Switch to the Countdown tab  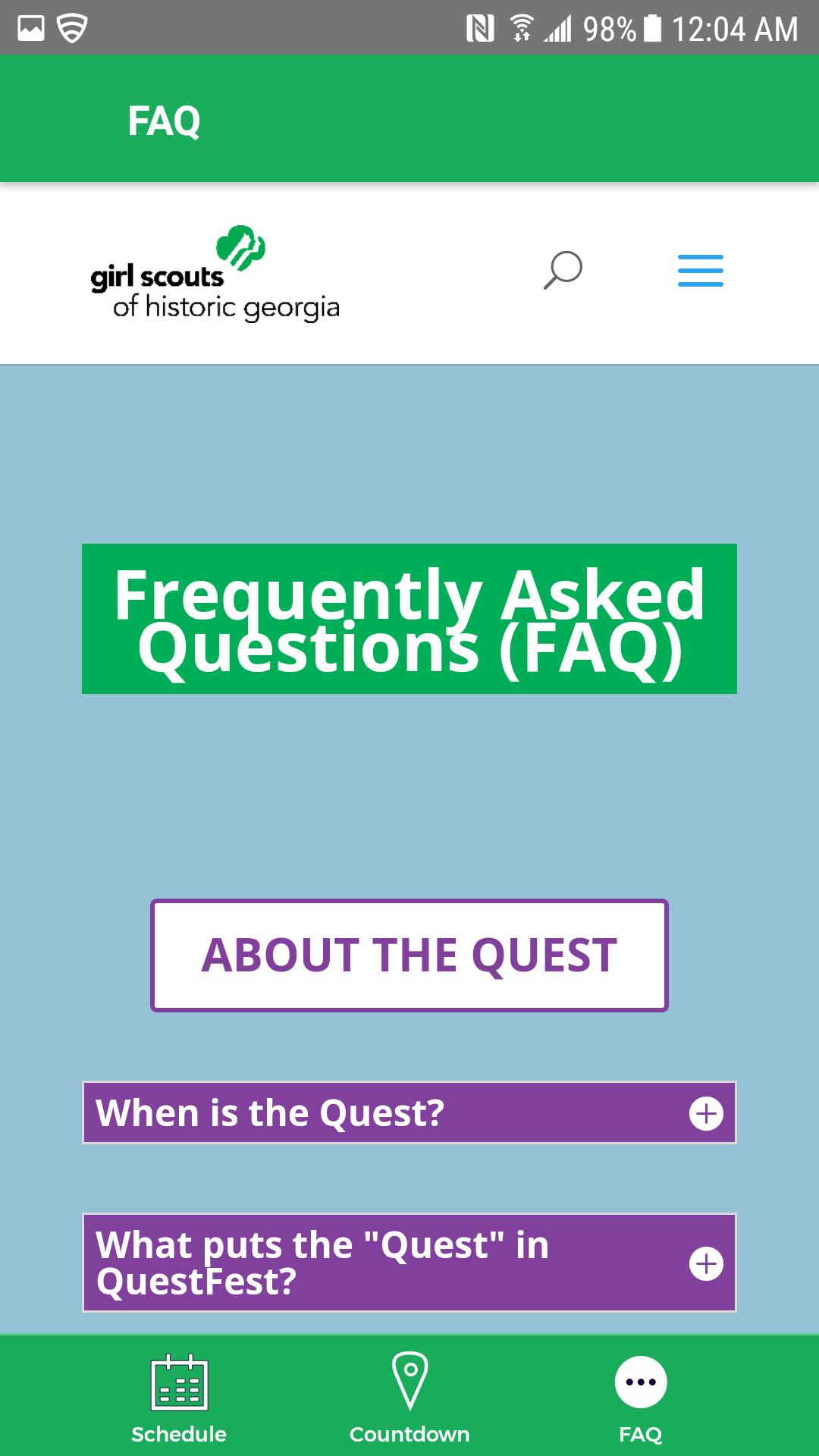point(409,1398)
